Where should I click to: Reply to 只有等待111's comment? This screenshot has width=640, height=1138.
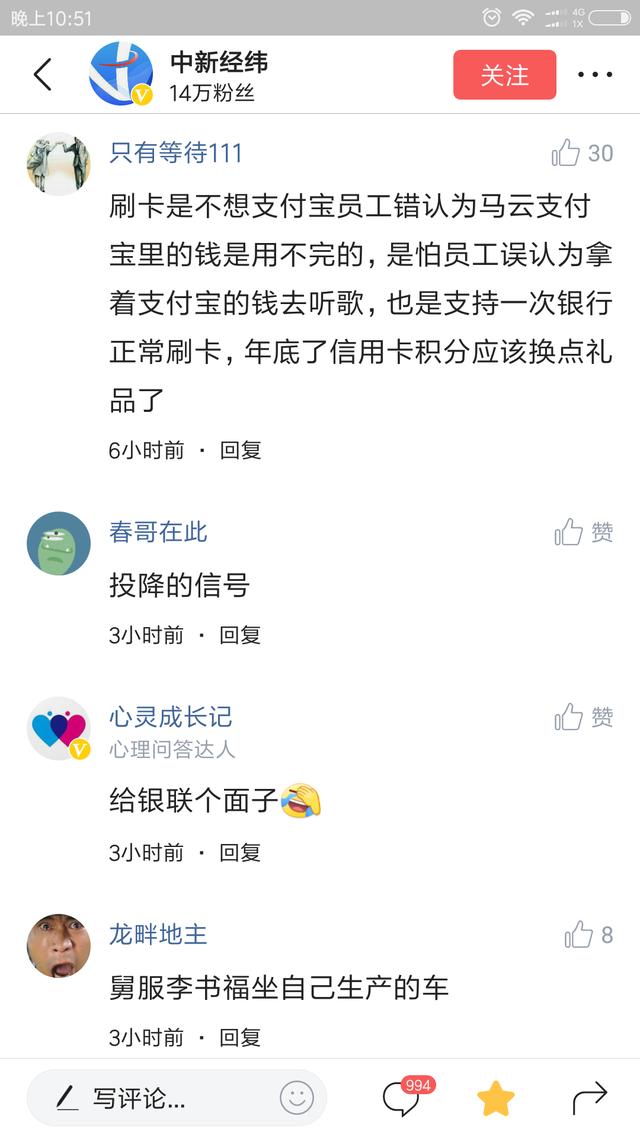click(x=240, y=450)
